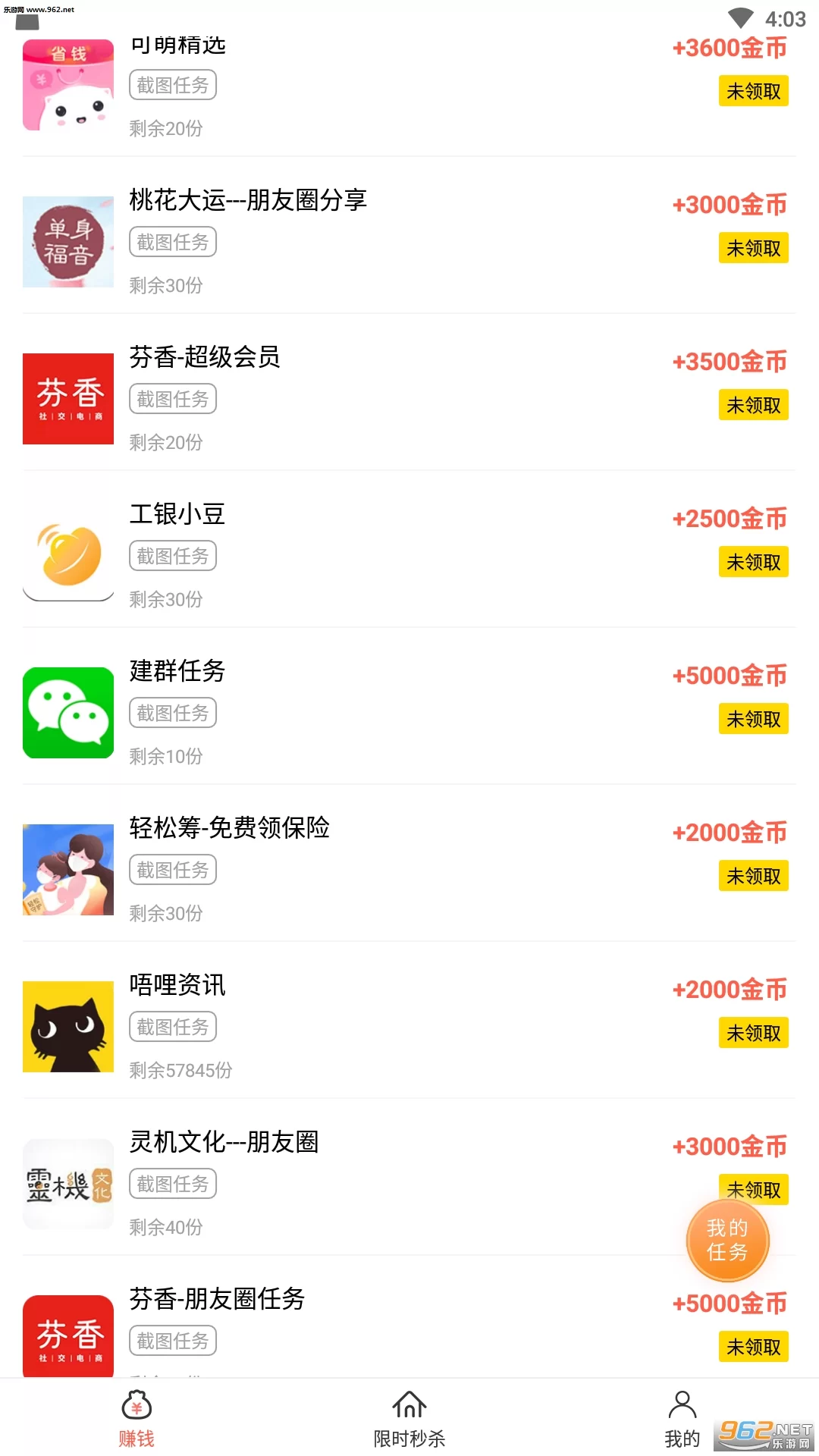
Task: Switch to the 限时秒杀 tab
Action: tap(409, 1419)
